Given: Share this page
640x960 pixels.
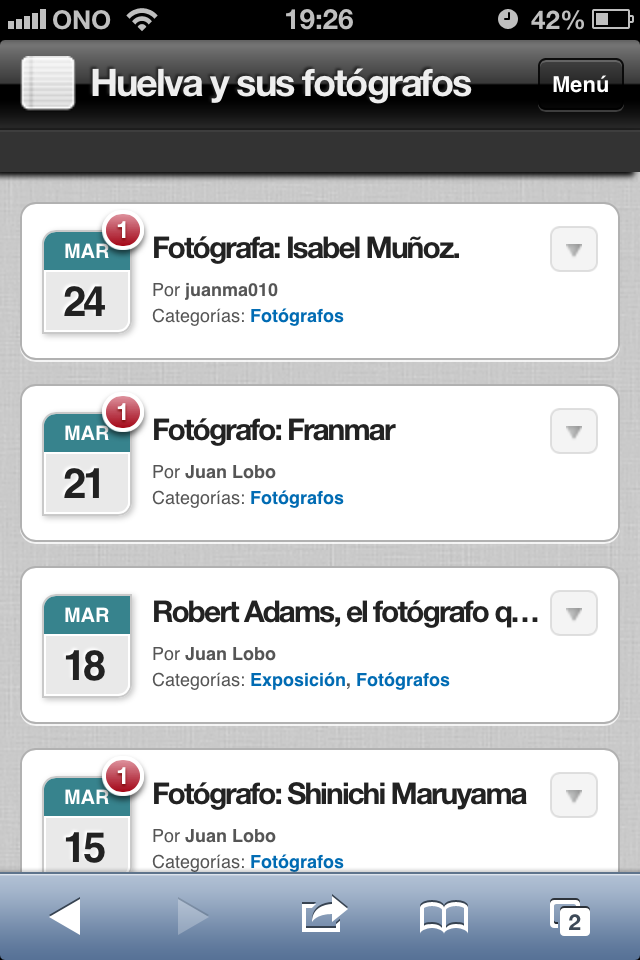Looking at the screenshot, I should pos(323,915).
